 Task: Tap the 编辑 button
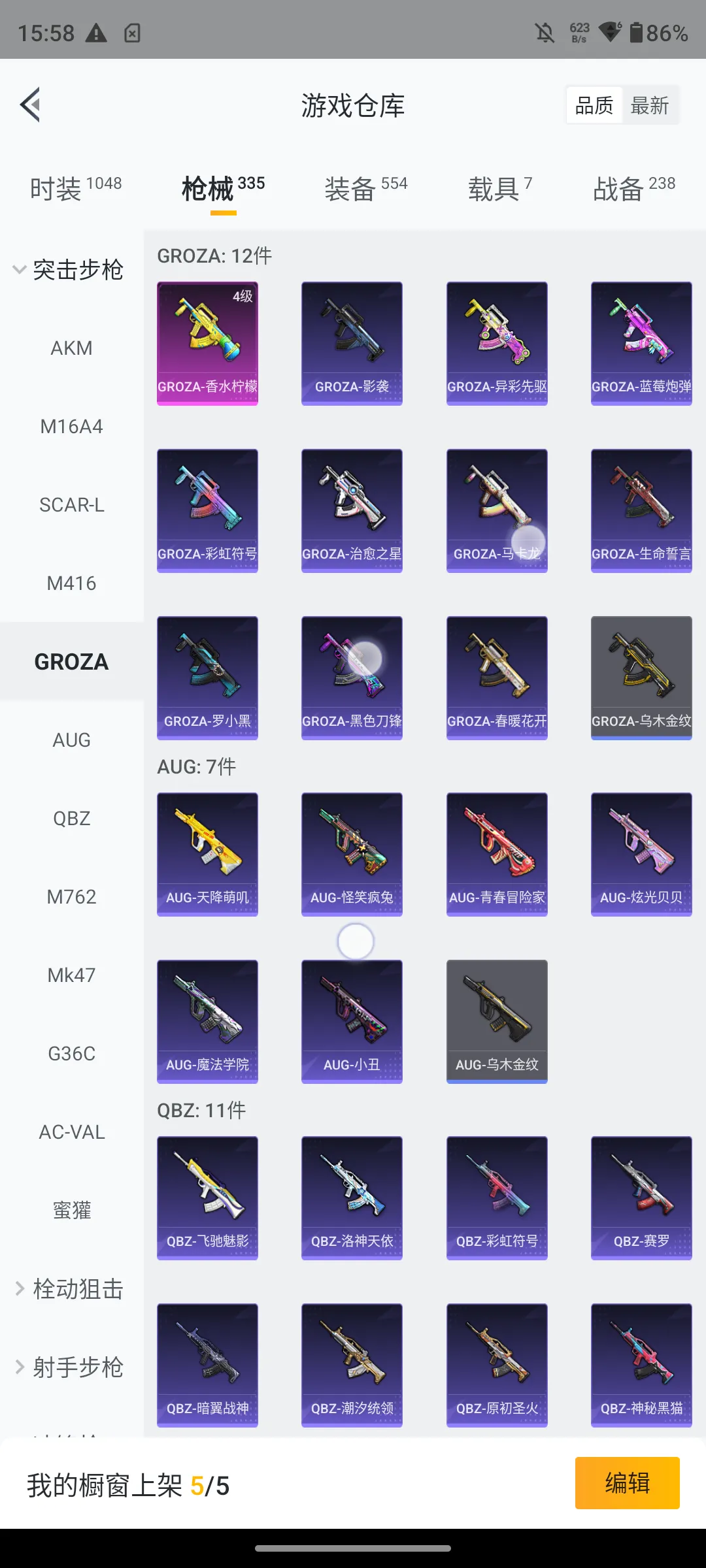tap(627, 1483)
